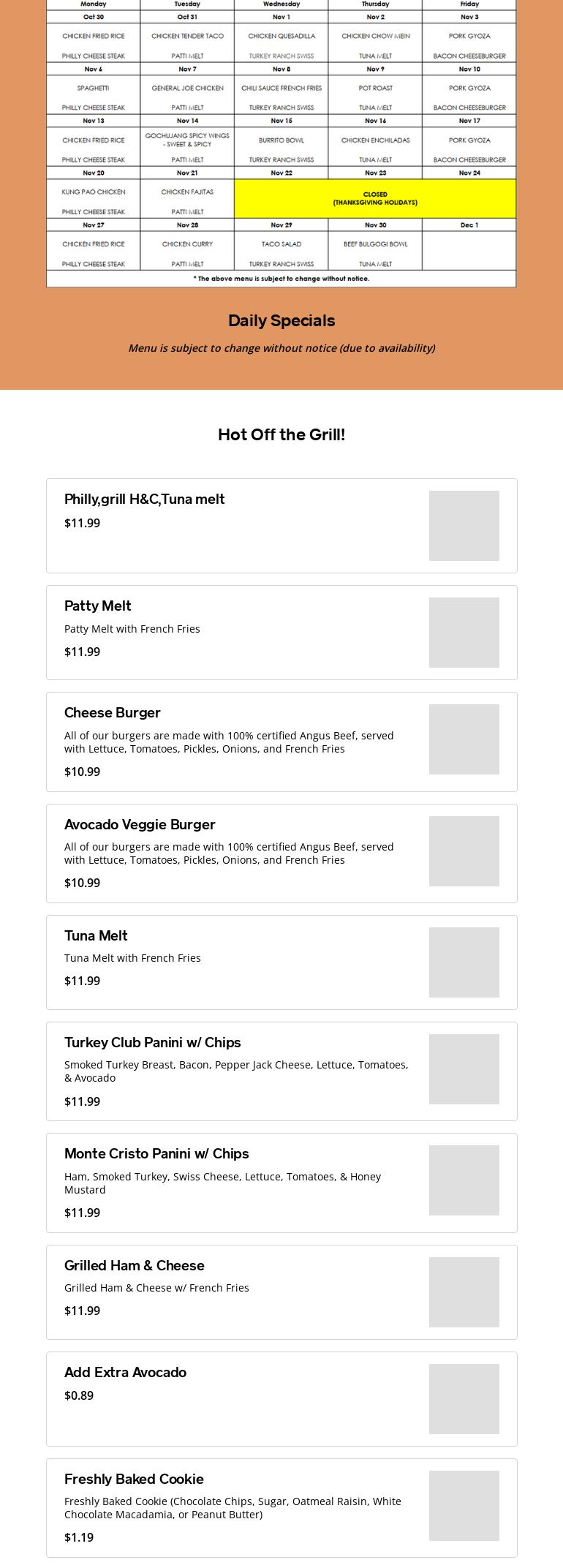The width and height of the screenshot is (563, 1568).
Task: Open the Grilled Ham & Cheese card
Action: [x=281, y=1292]
